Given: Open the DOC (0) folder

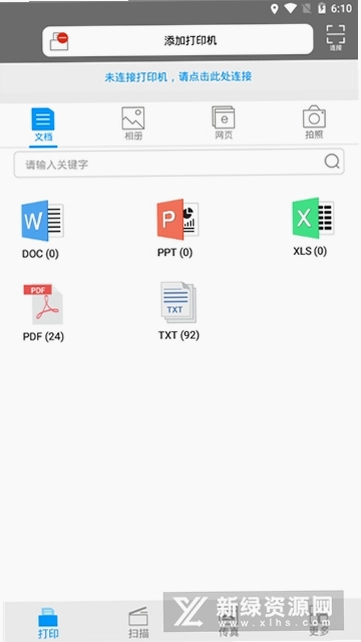Looking at the screenshot, I should (41, 230).
